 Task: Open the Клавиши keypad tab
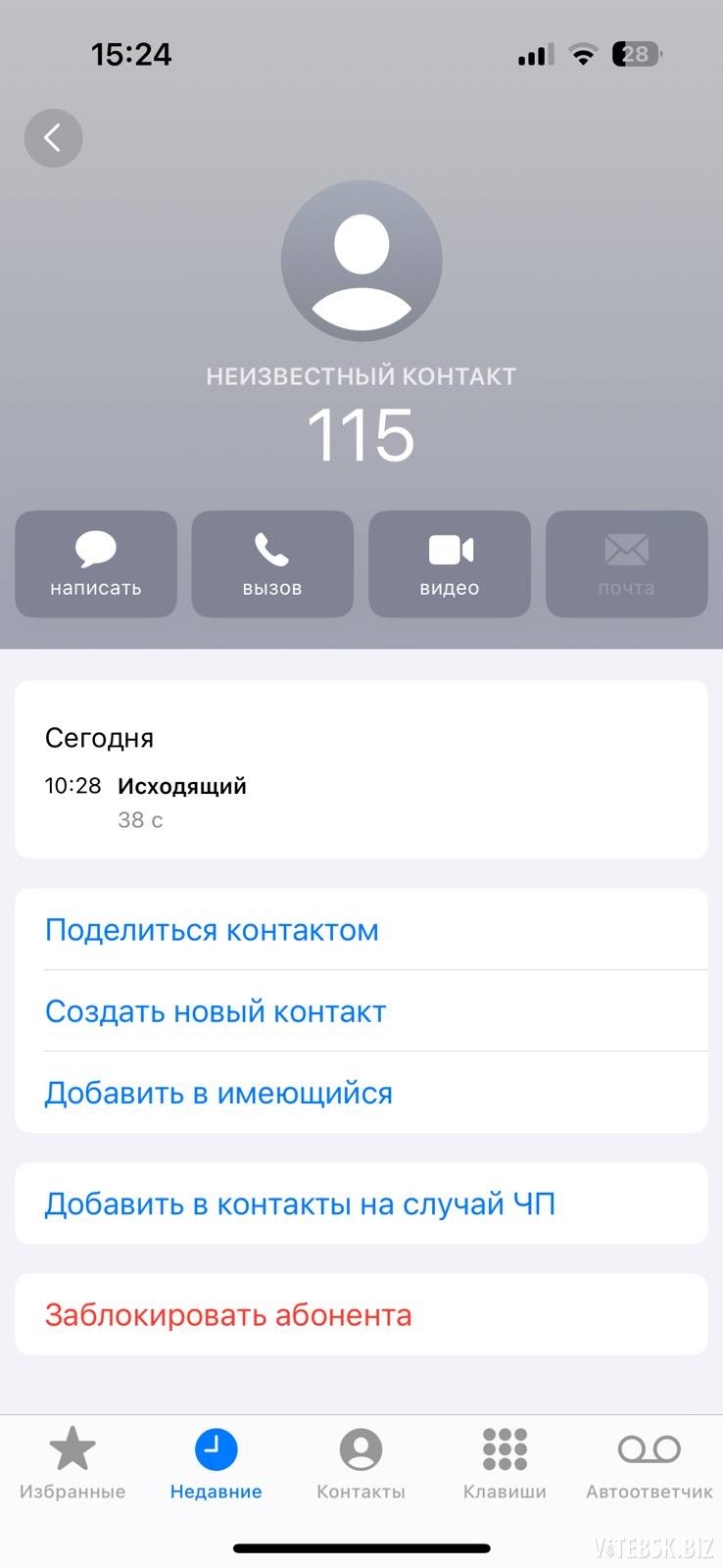pyautogui.click(x=505, y=1463)
